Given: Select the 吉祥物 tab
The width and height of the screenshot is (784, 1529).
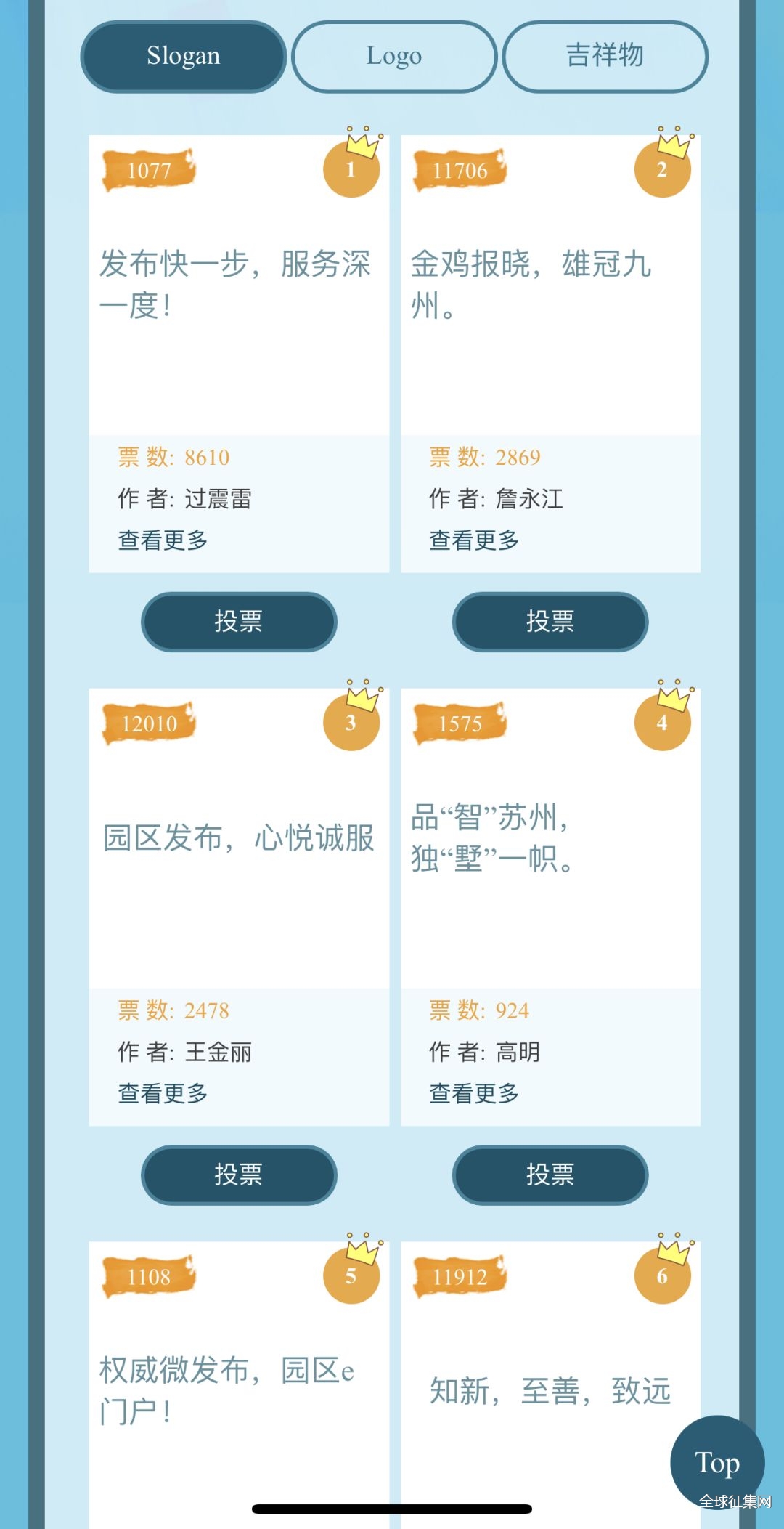Looking at the screenshot, I should pyautogui.click(x=605, y=57).
